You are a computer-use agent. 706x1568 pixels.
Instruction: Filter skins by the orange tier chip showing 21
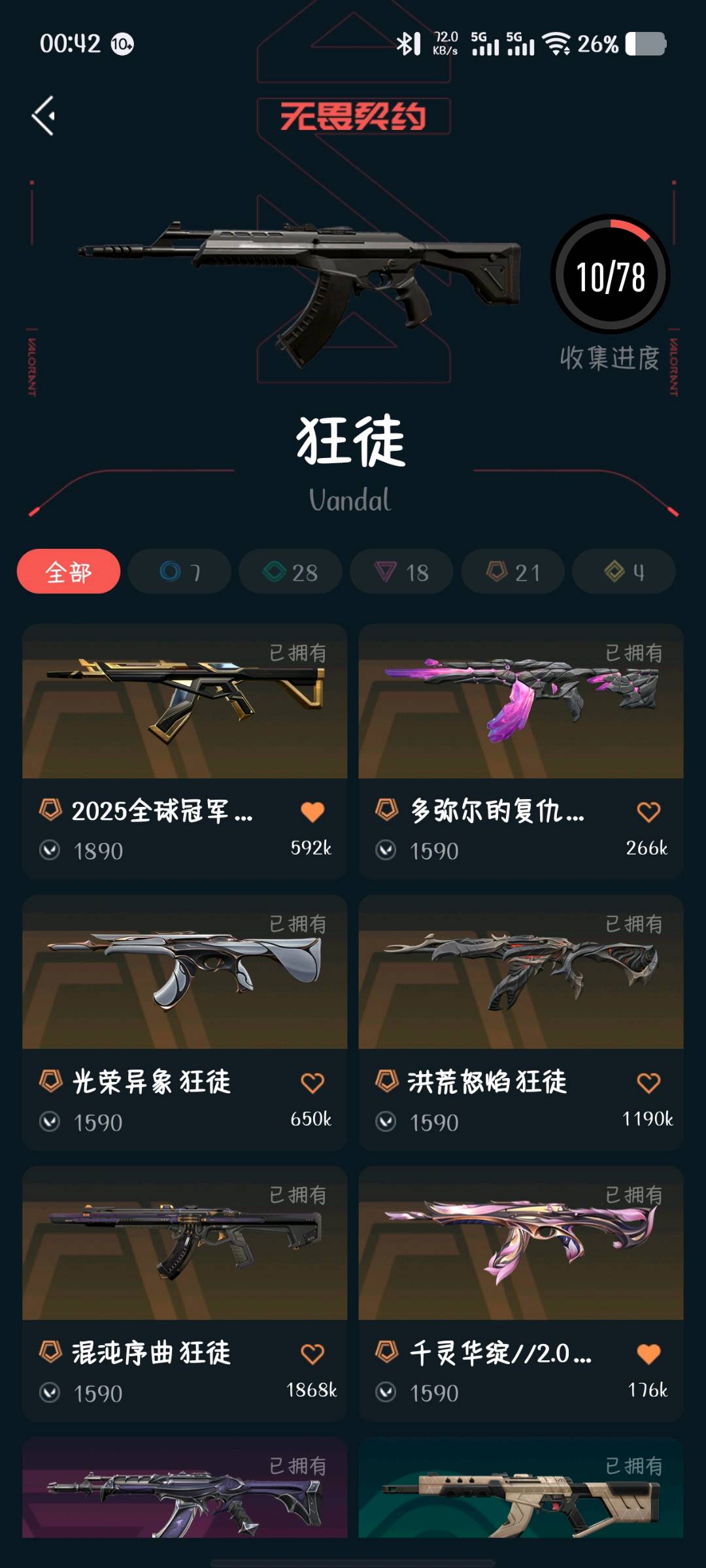pos(513,572)
